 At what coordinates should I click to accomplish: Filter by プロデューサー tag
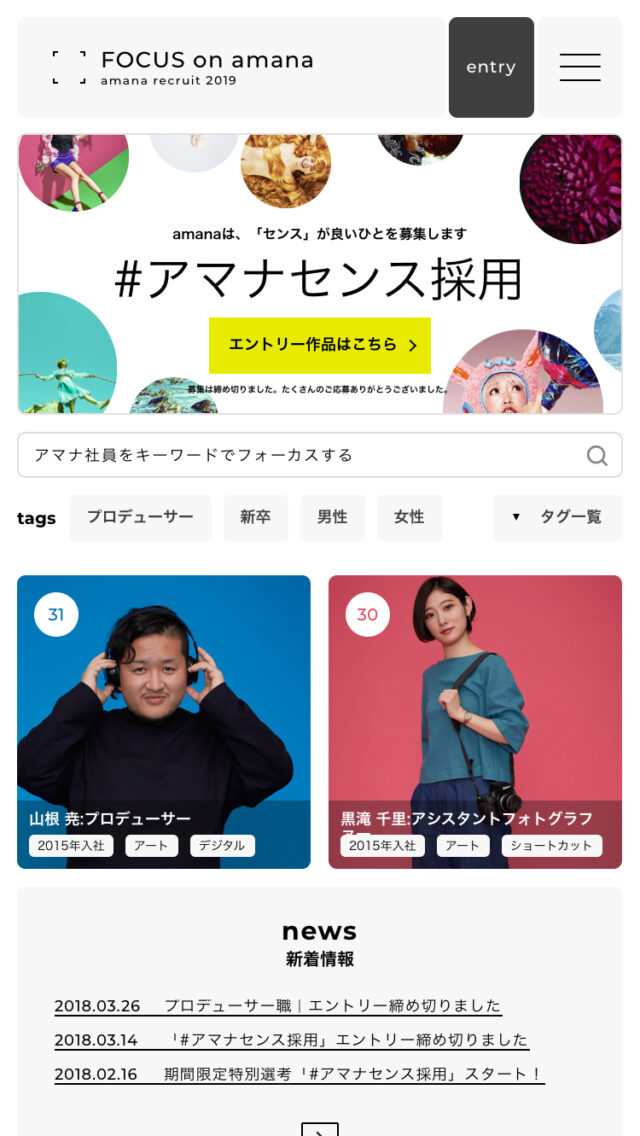(x=140, y=517)
